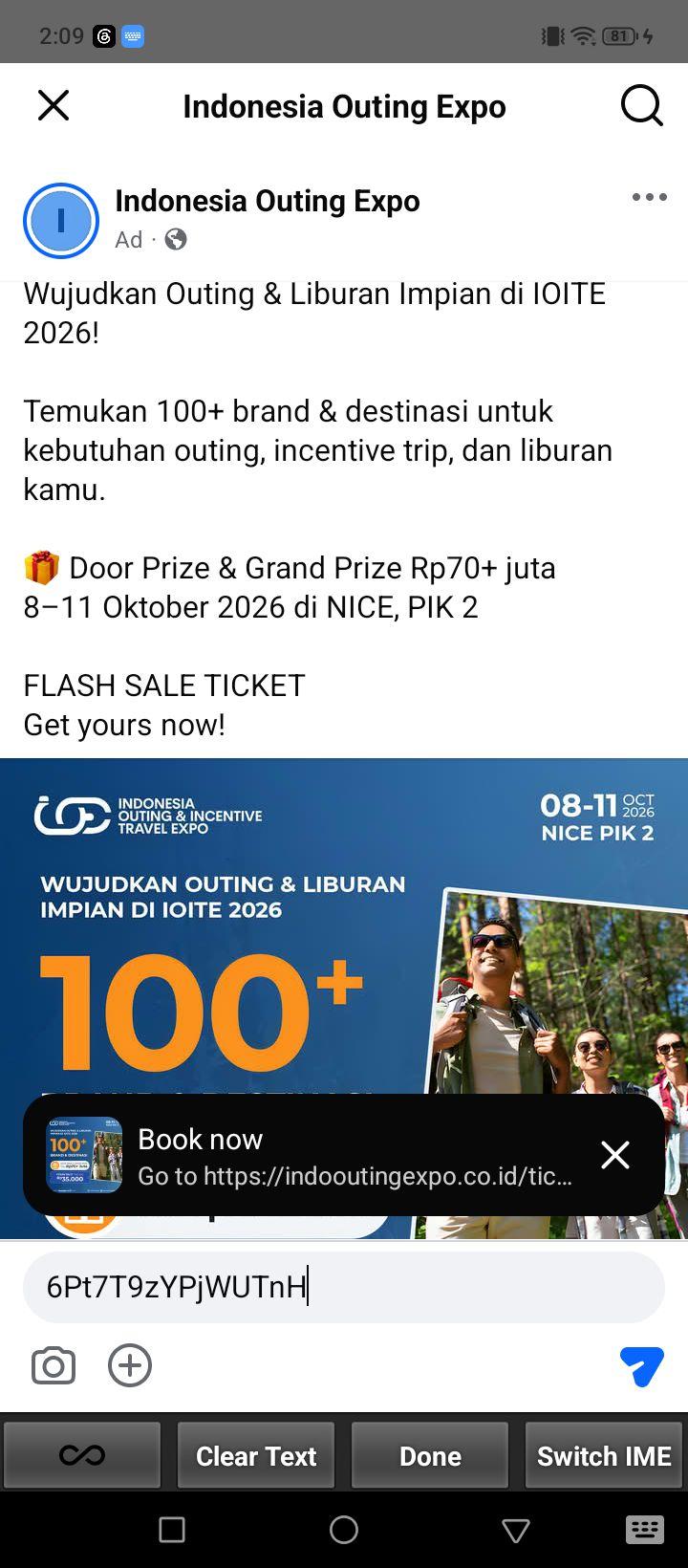Dismiss the Book now banner
This screenshot has height=1568, width=688.
pos(615,1155)
